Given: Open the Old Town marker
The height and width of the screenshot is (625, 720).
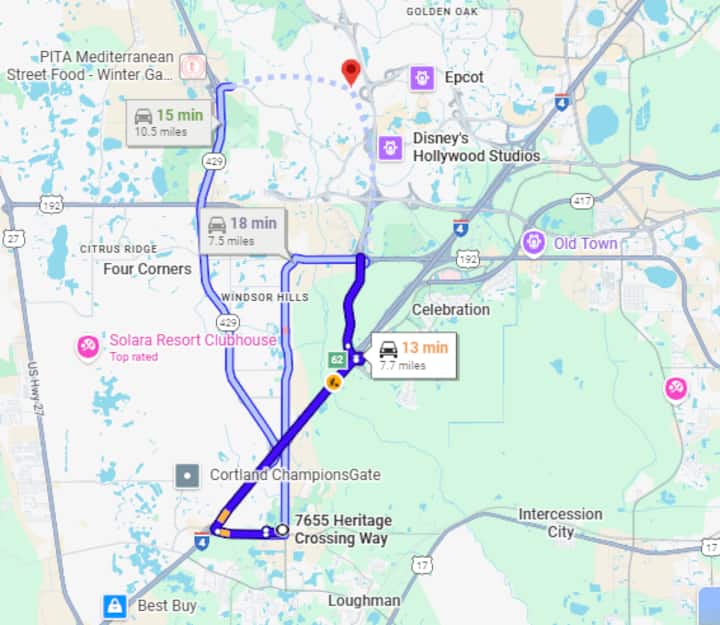Looking at the screenshot, I should (x=534, y=243).
